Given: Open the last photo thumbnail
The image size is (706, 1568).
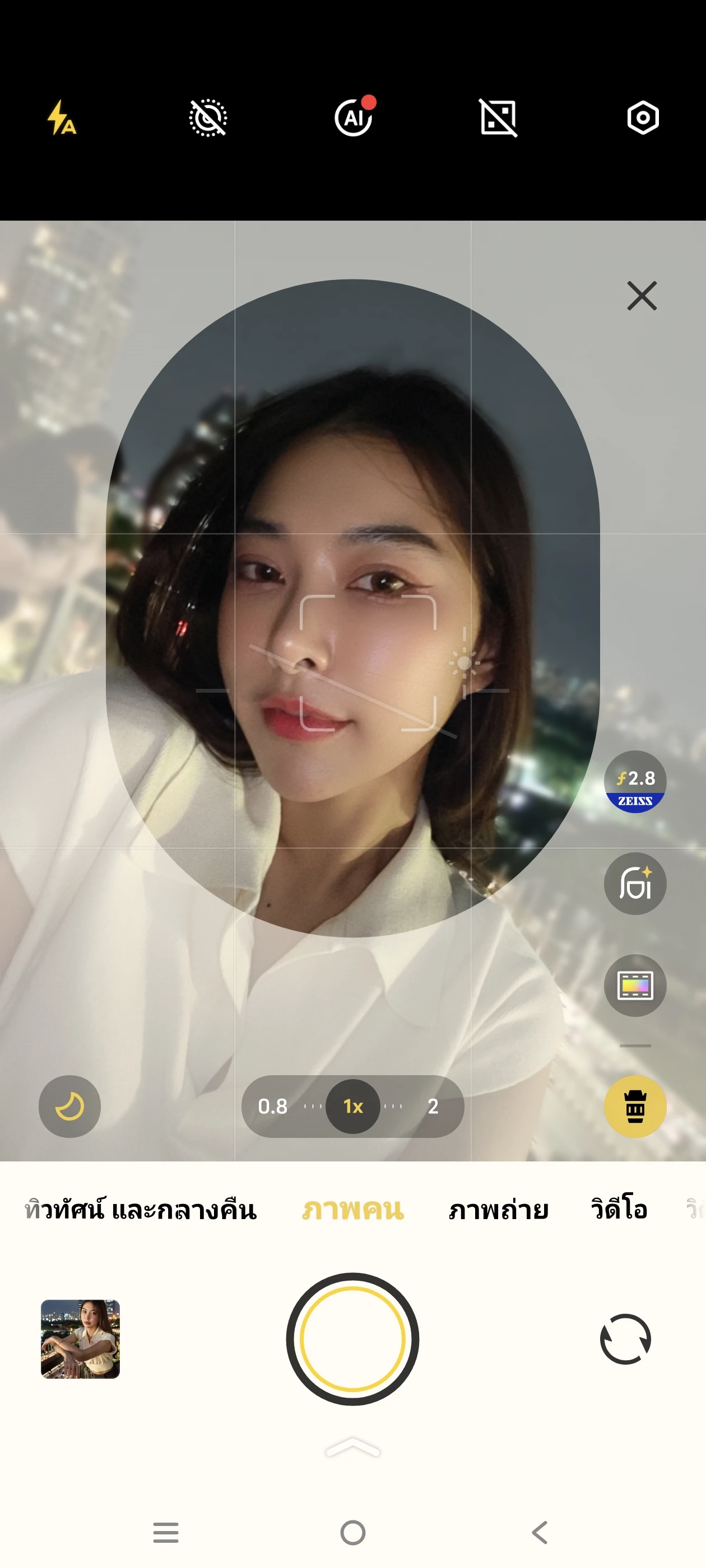Looking at the screenshot, I should click(81, 1339).
